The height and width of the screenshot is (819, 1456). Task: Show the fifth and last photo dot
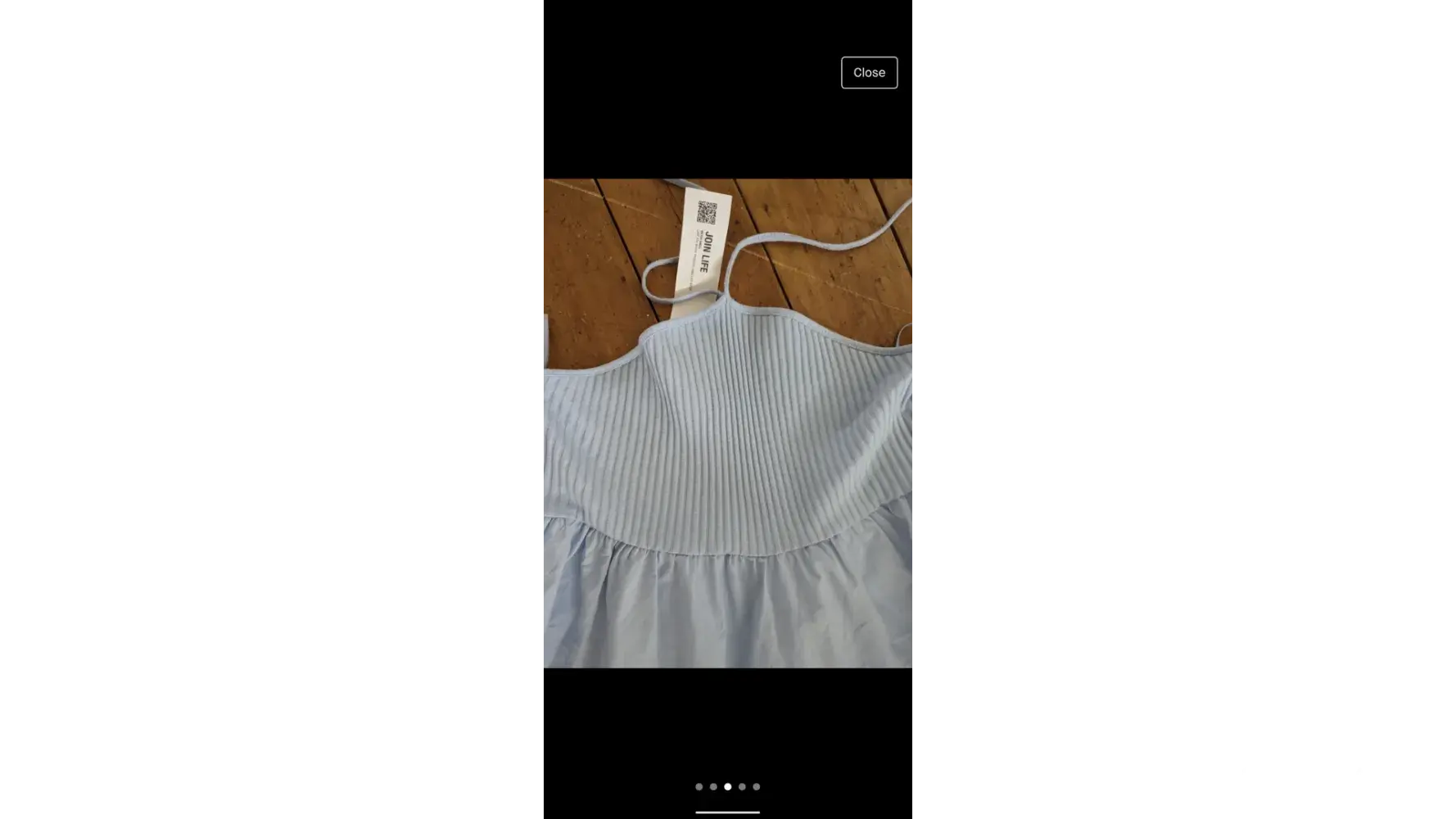click(x=757, y=786)
